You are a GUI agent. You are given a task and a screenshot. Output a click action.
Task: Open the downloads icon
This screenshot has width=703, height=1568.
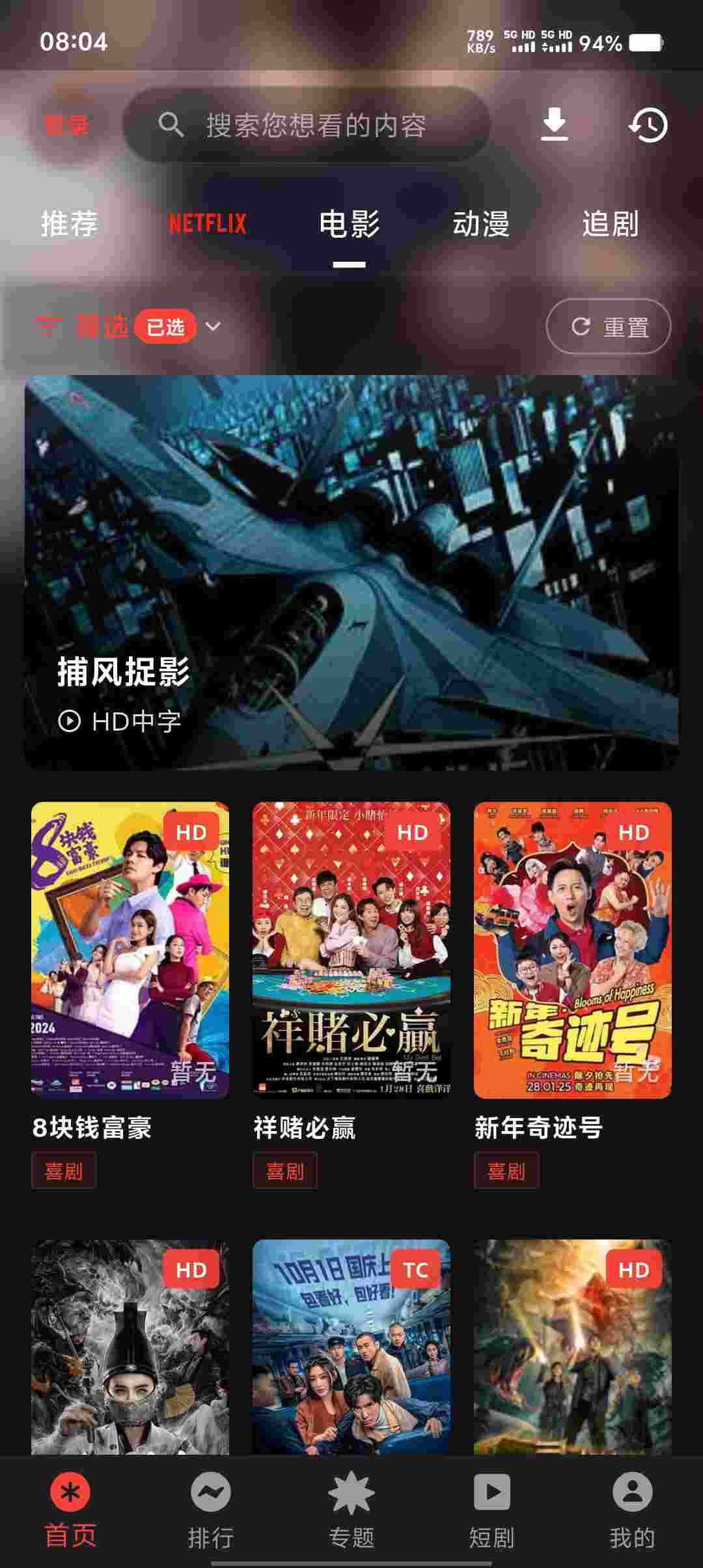click(555, 124)
